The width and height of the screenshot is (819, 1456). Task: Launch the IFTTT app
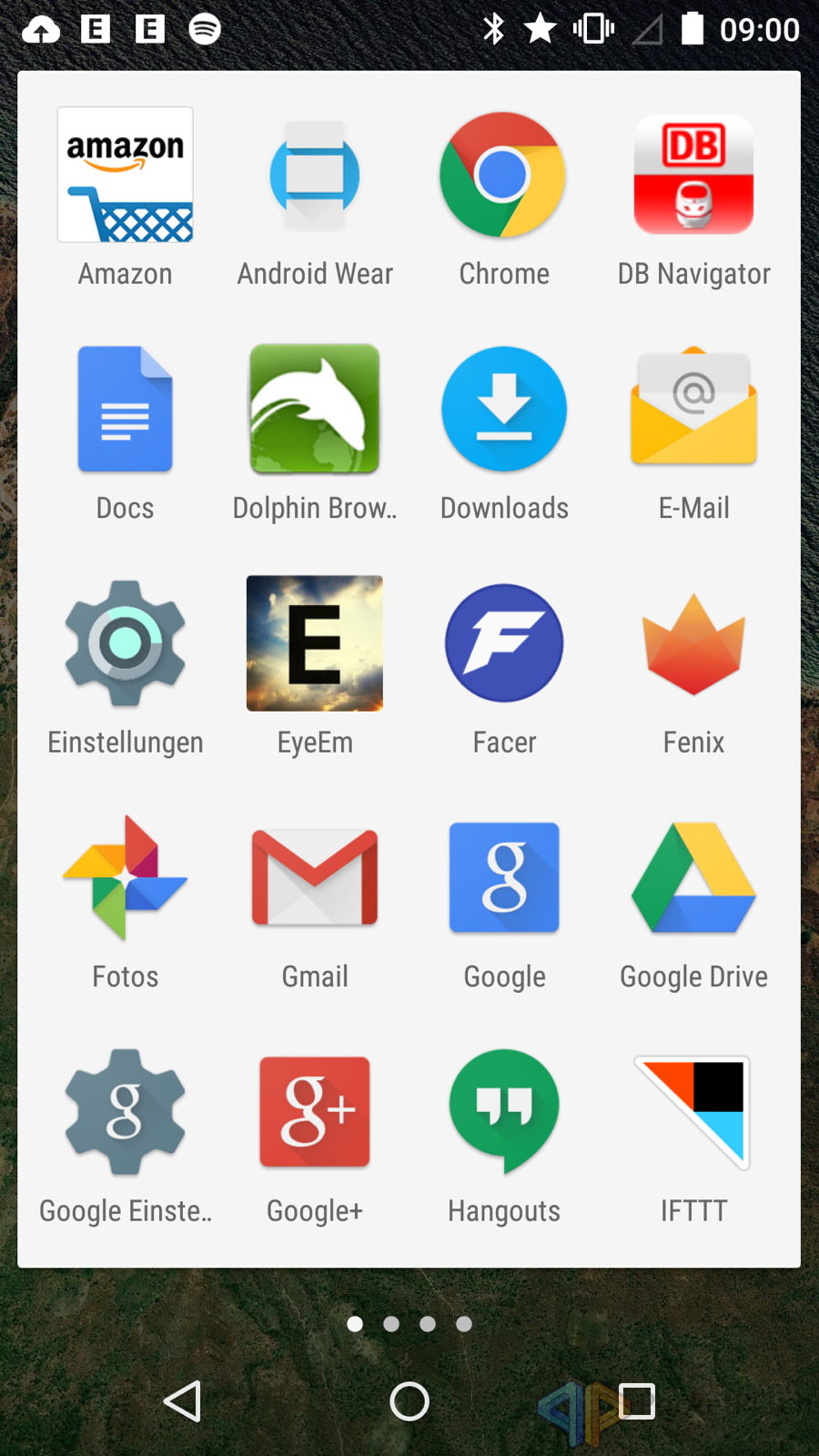[x=693, y=1112]
